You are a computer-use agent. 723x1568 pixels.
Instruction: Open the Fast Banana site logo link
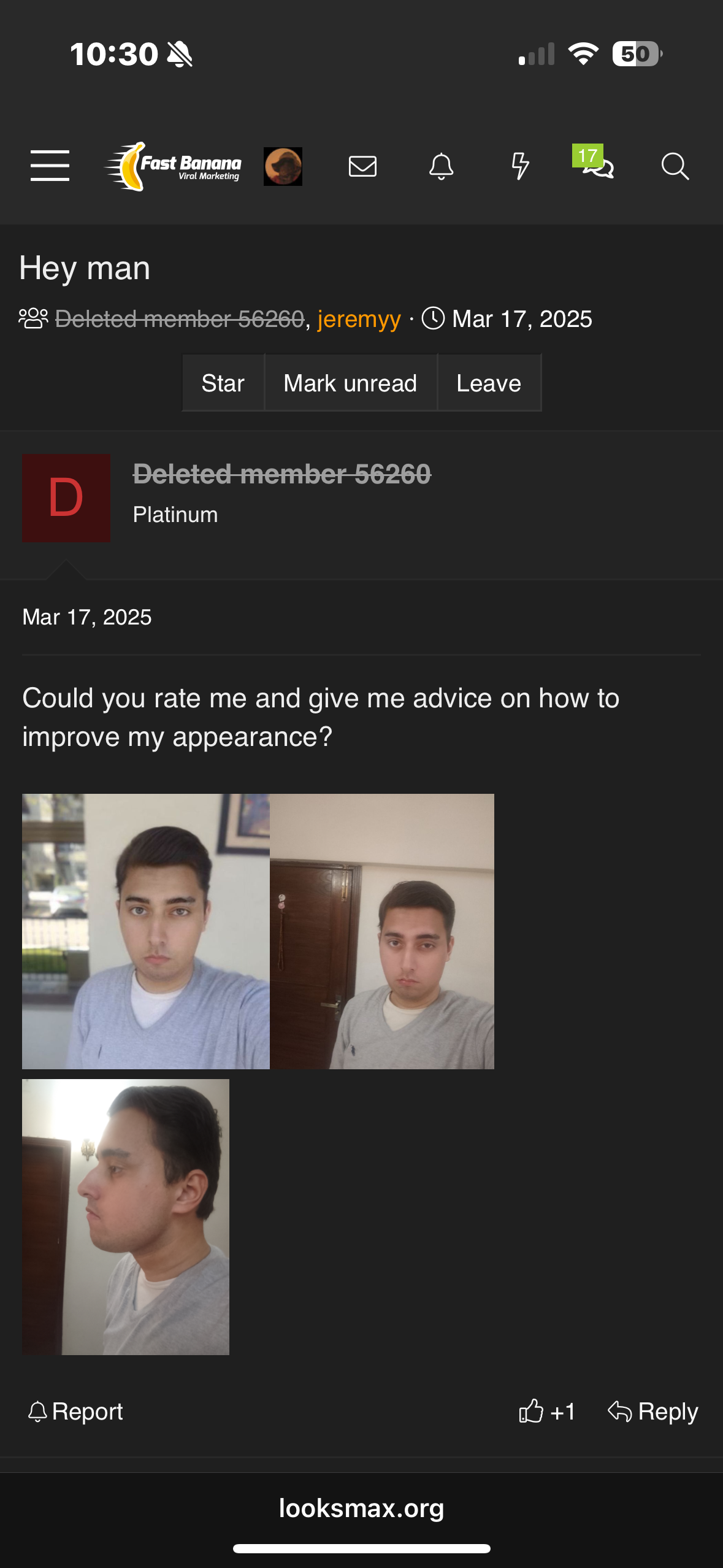174,166
